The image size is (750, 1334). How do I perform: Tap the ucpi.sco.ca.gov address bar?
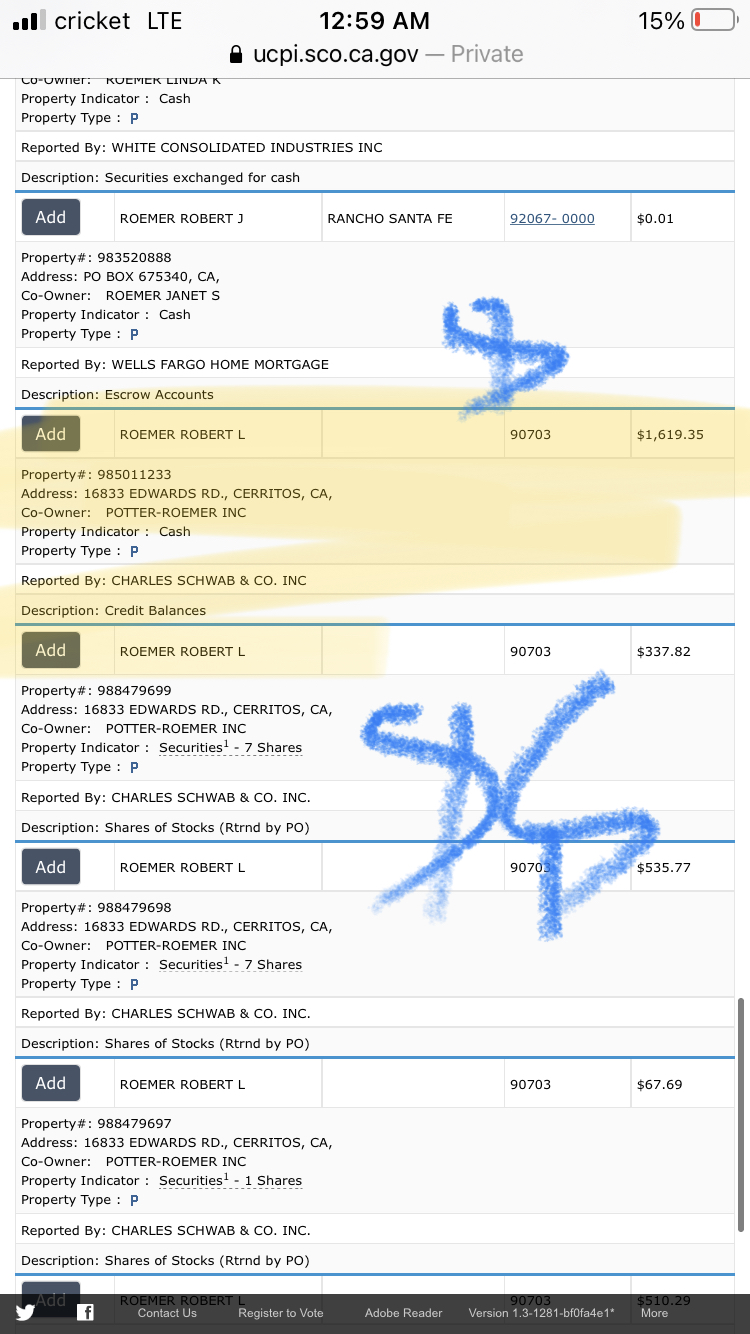375,54
